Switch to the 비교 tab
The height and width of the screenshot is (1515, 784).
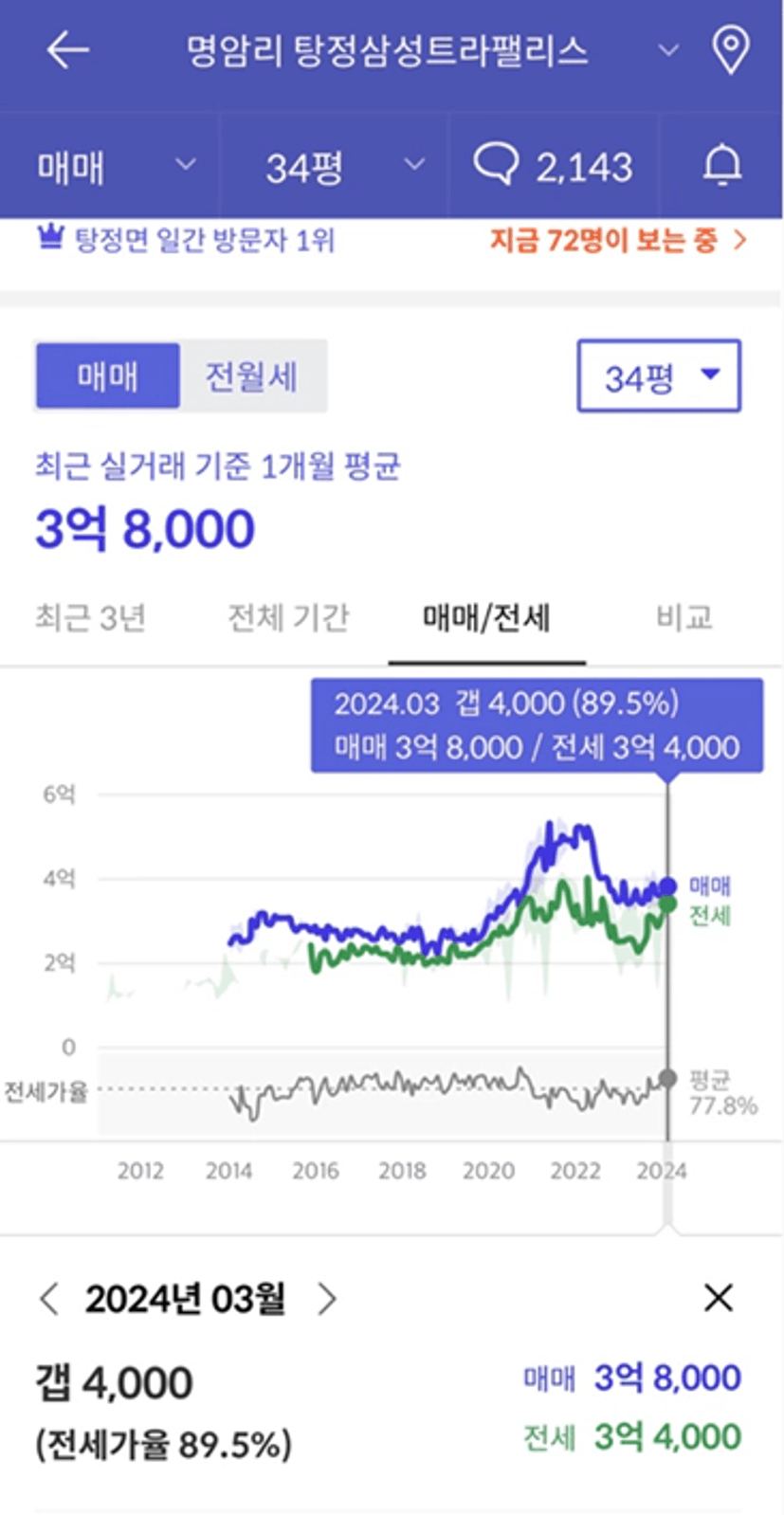[x=684, y=618]
